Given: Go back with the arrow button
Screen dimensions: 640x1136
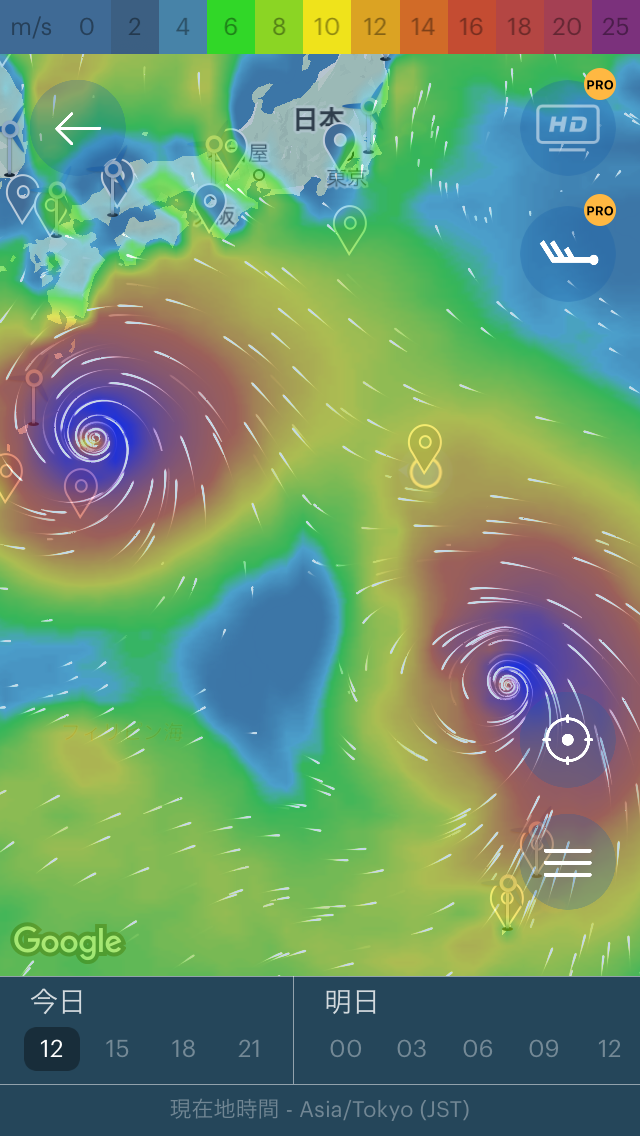Looking at the screenshot, I should click(x=78, y=128).
